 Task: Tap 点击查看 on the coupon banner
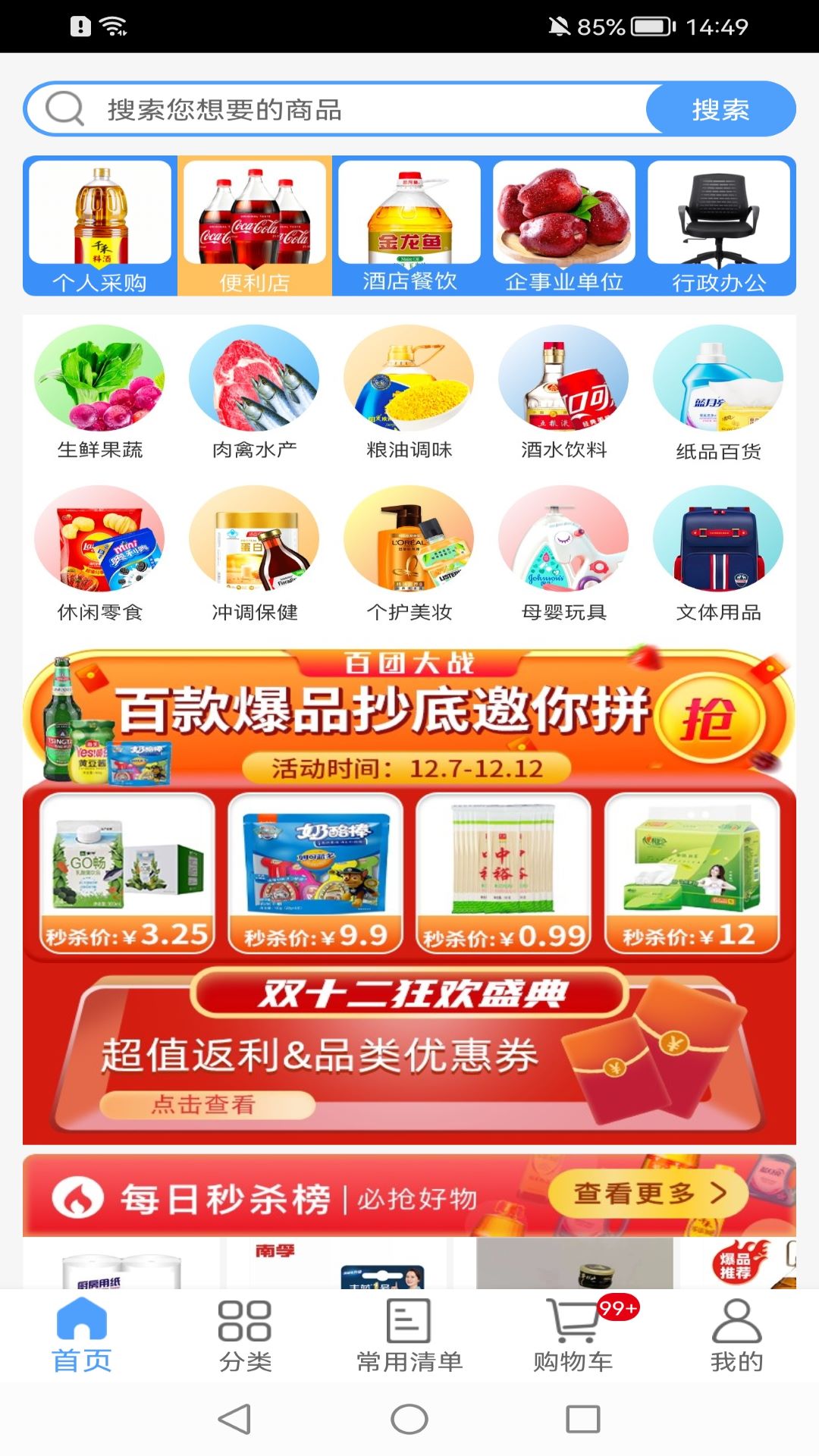pos(205,1105)
